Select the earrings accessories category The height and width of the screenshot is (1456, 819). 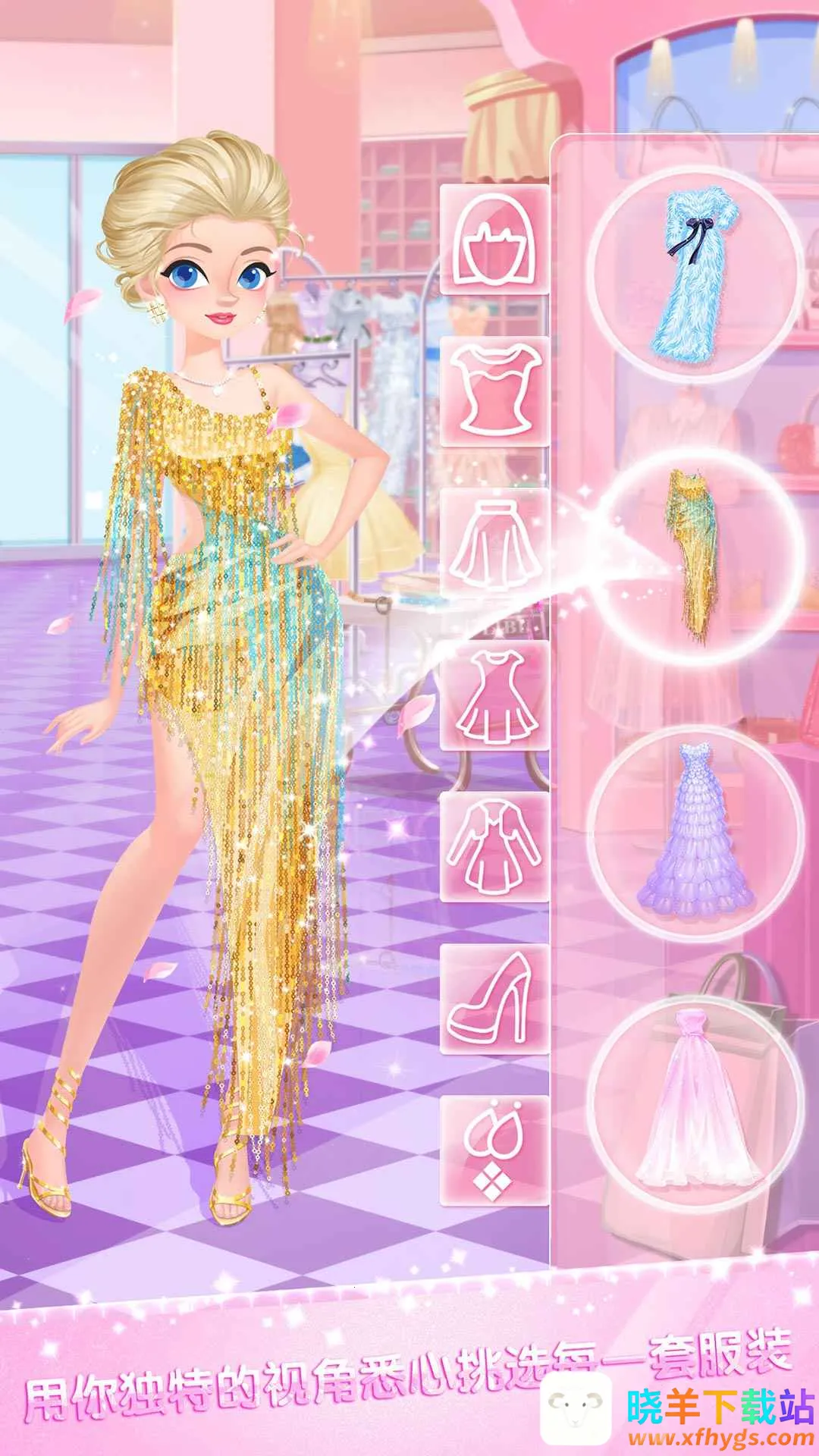click(x=494, y=1150)
